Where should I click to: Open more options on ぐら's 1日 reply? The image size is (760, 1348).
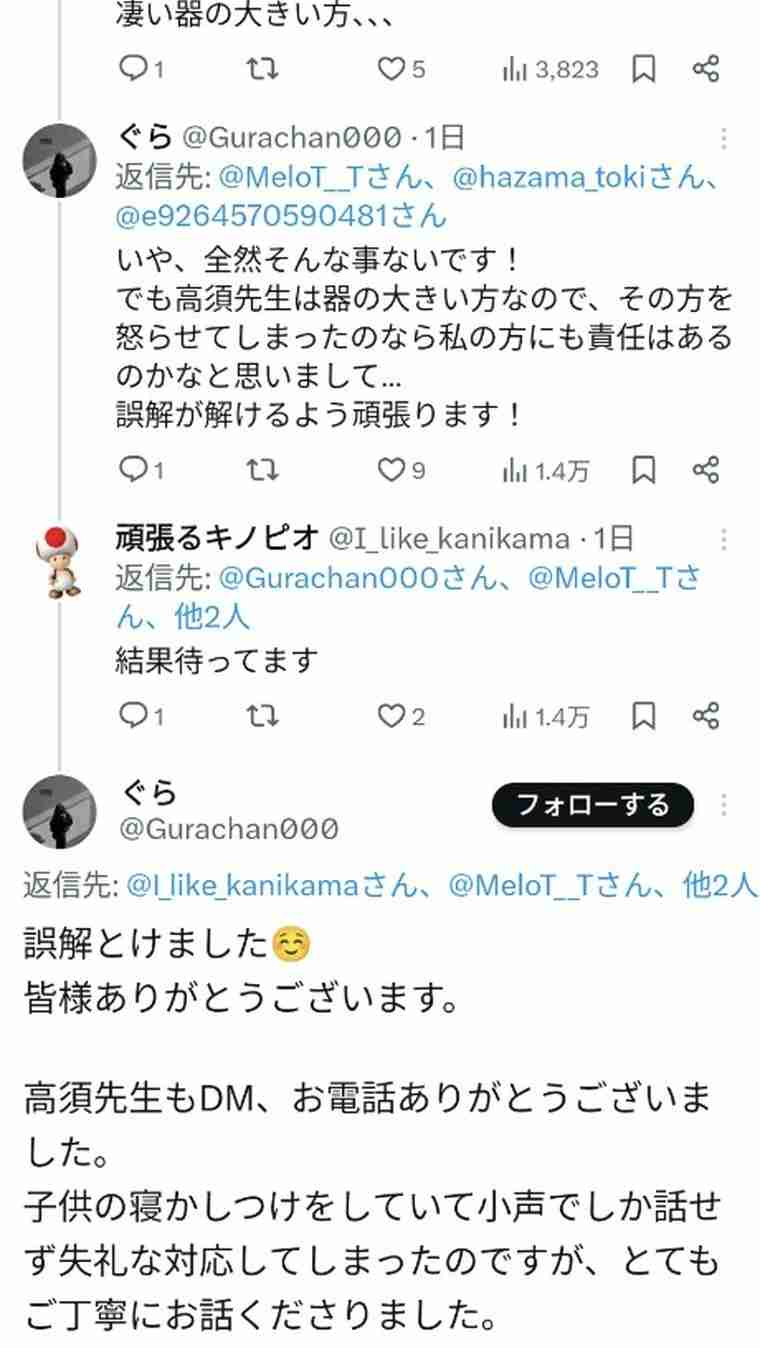click(723, 139)
